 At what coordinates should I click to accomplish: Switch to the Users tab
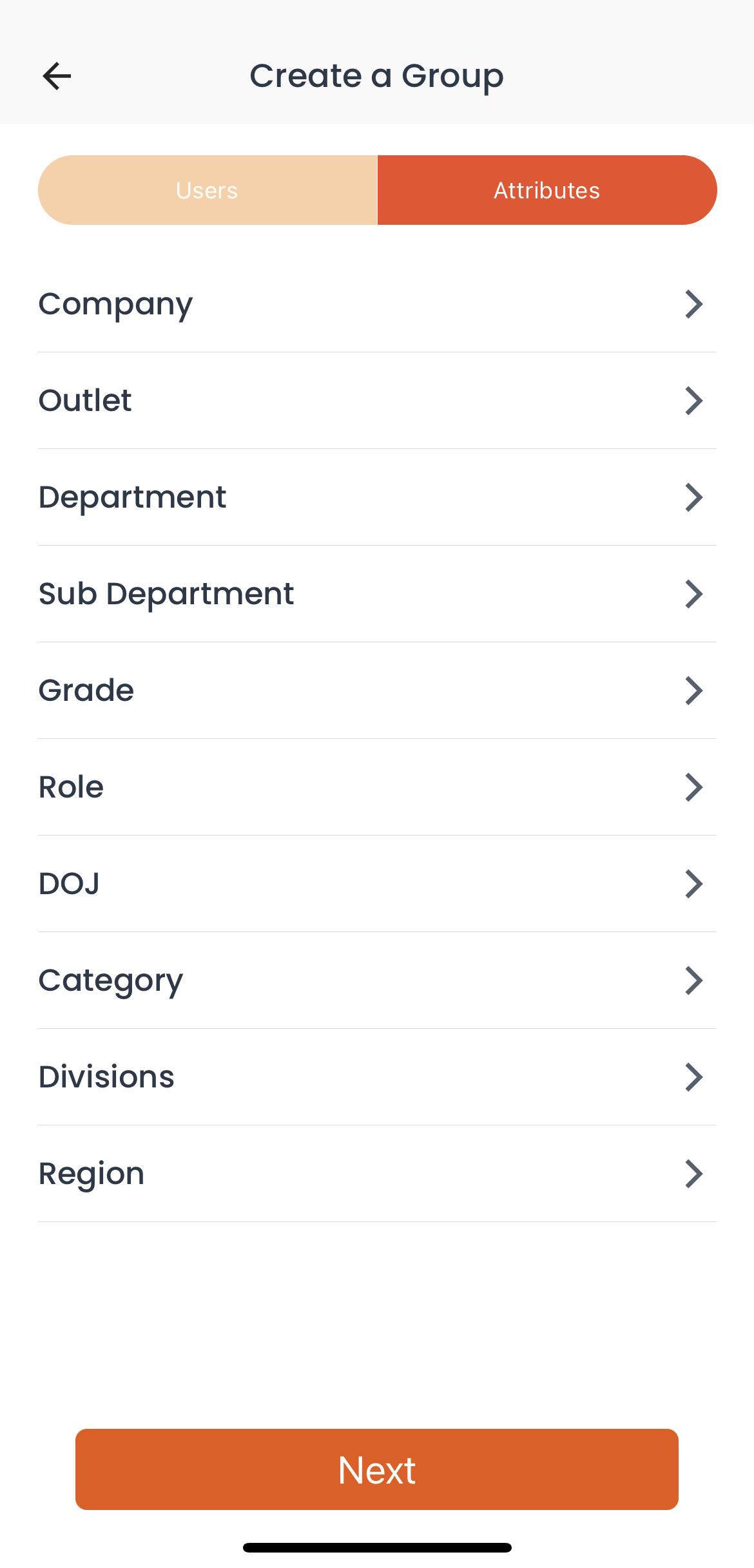pos(208,190)
